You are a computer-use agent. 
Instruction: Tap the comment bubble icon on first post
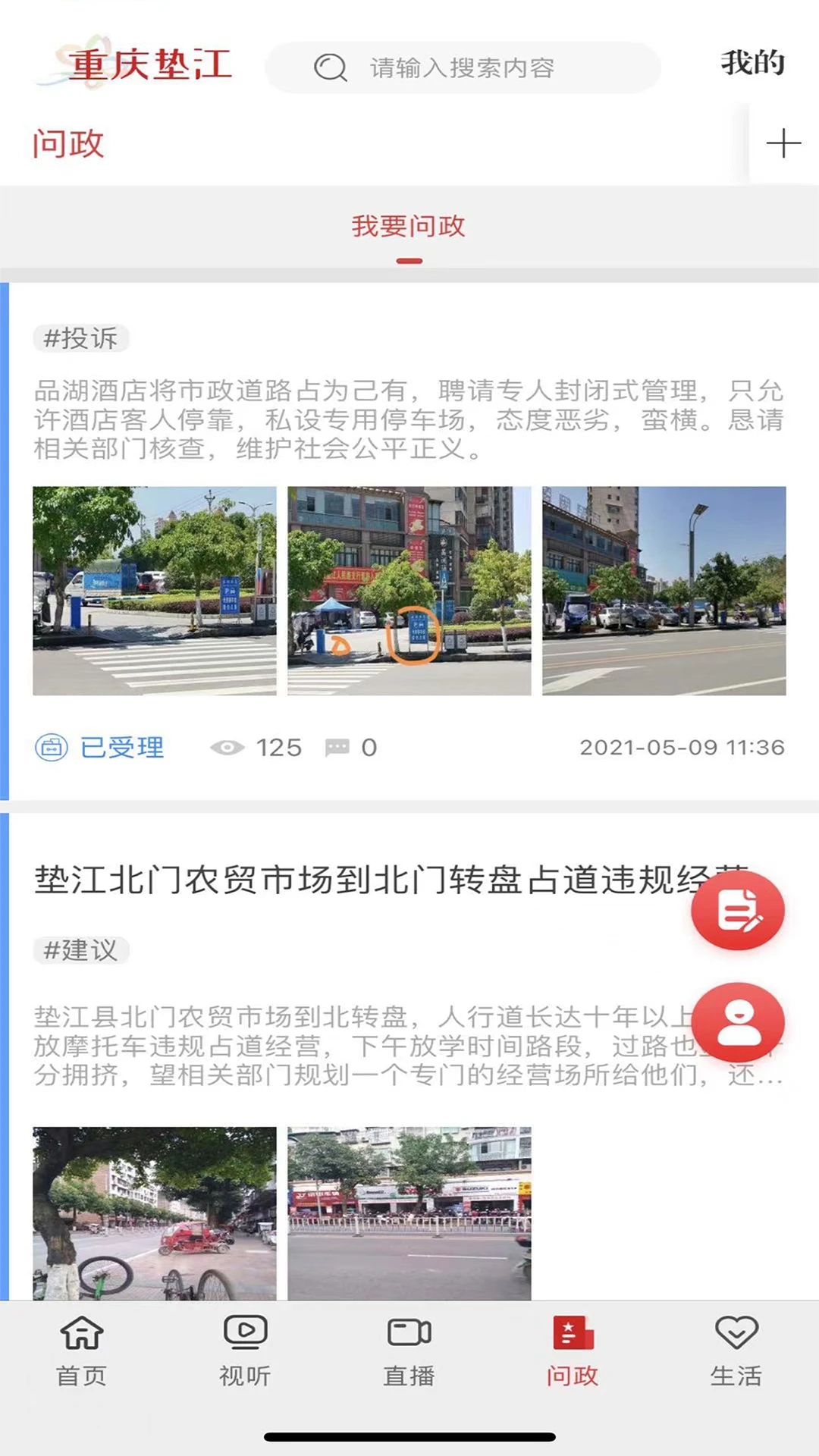point(339,748)
